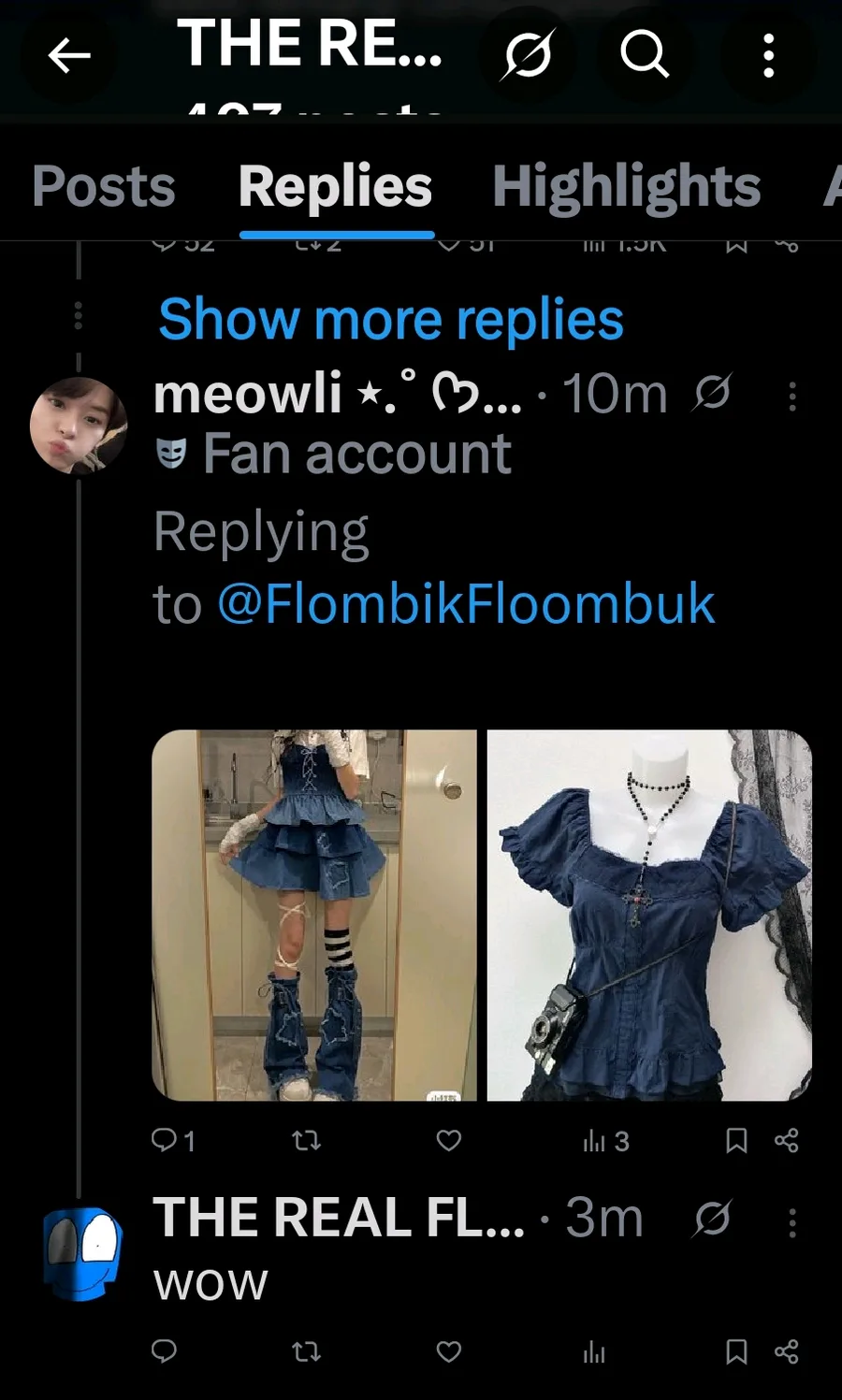Share meowli's post

point(787,1140)
